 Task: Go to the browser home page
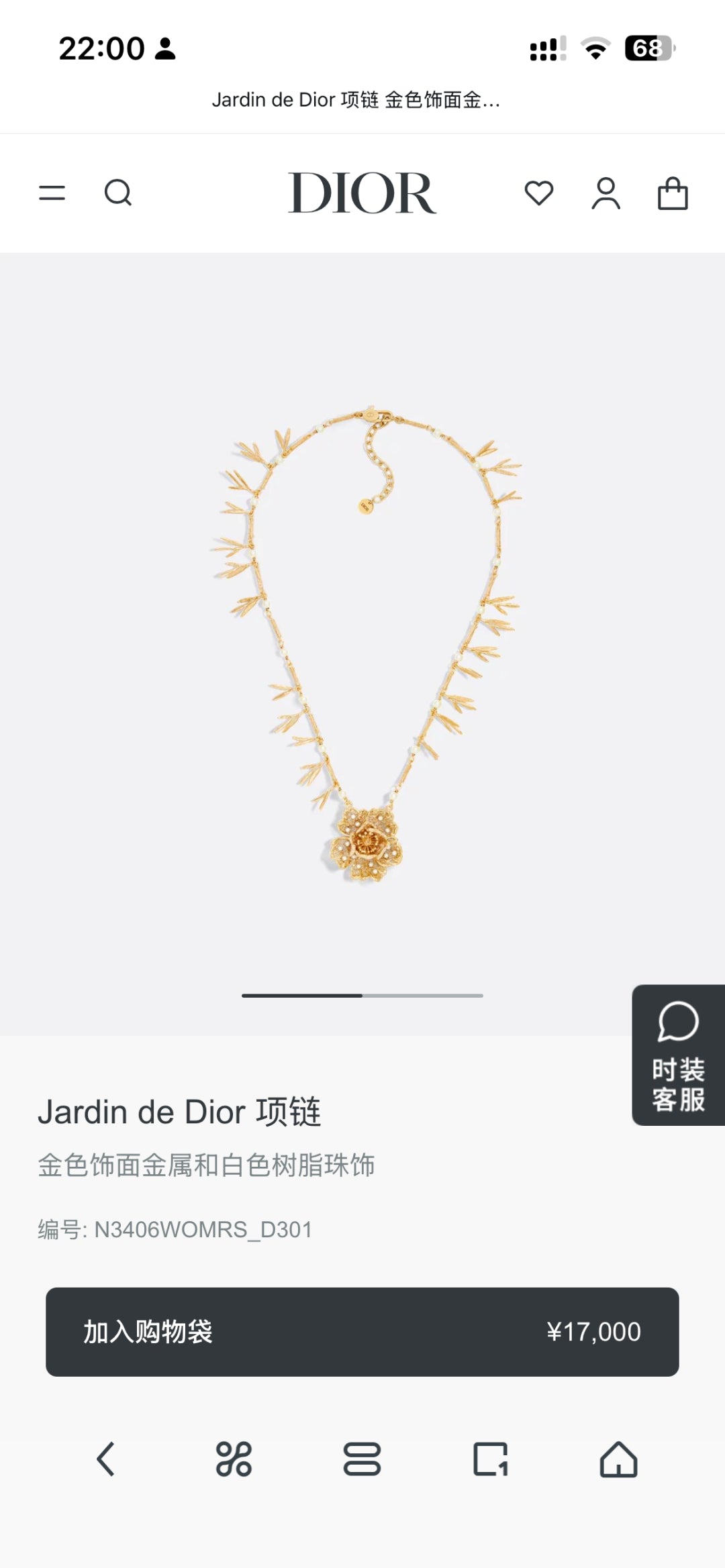(x=618, y=1459)
